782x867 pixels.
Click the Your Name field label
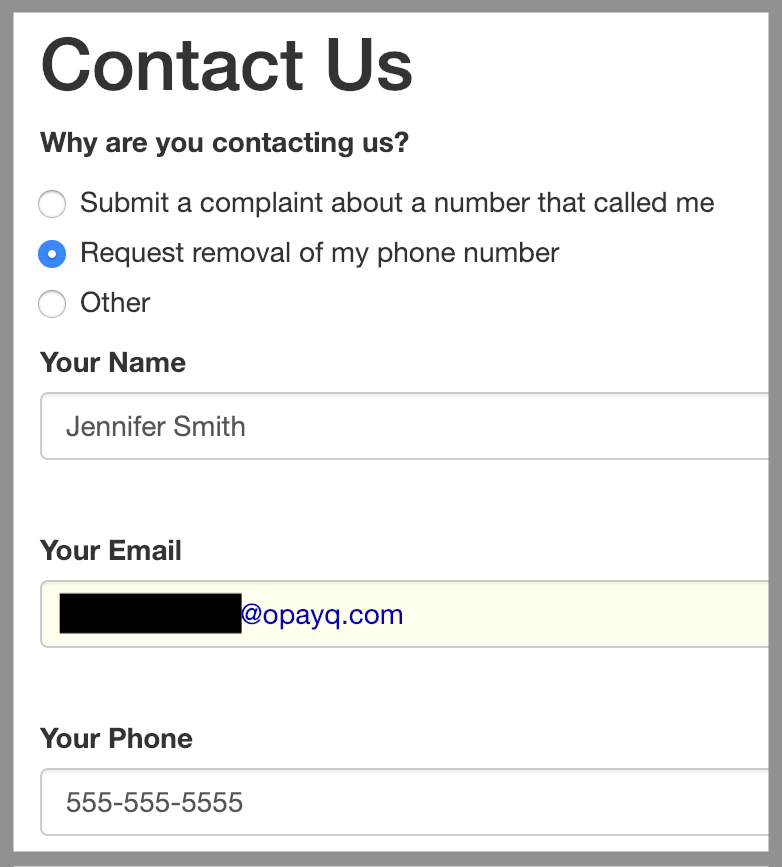click(112, 363)
